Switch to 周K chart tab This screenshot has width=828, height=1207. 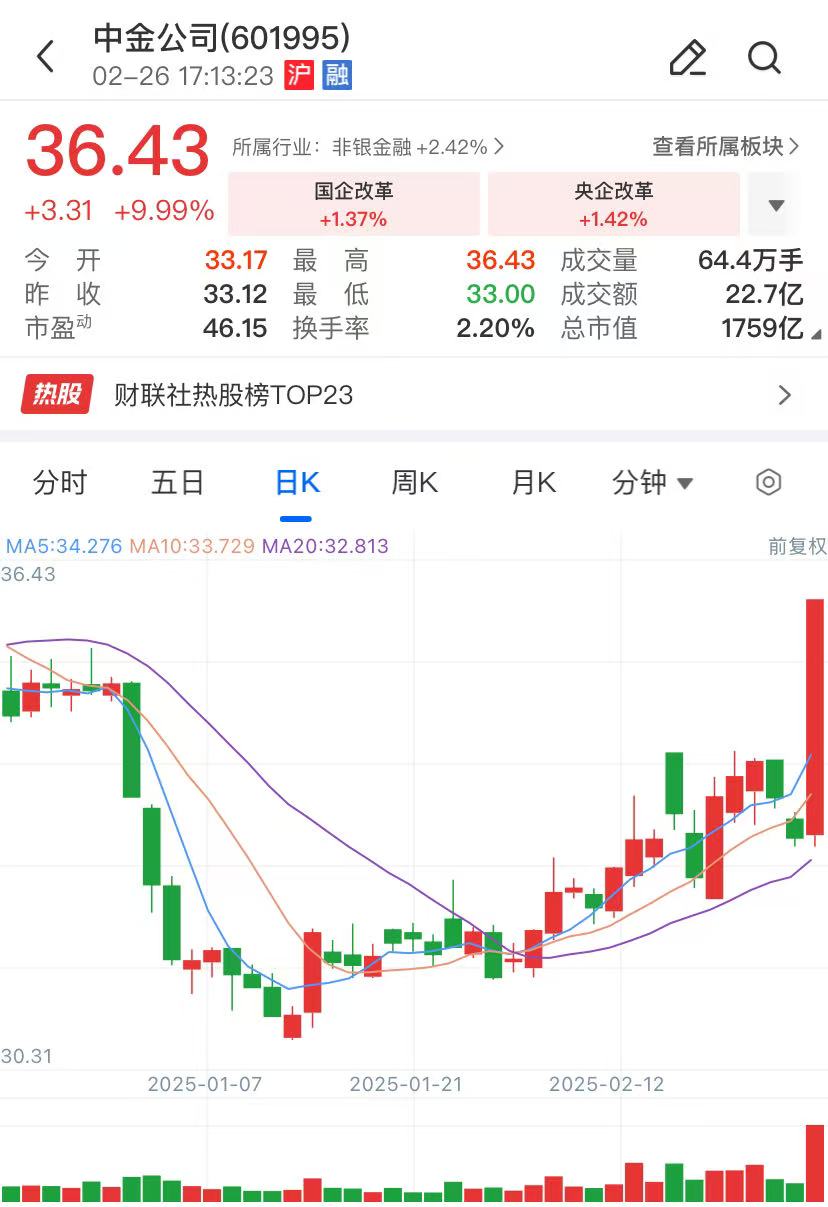tap(415, 483)
